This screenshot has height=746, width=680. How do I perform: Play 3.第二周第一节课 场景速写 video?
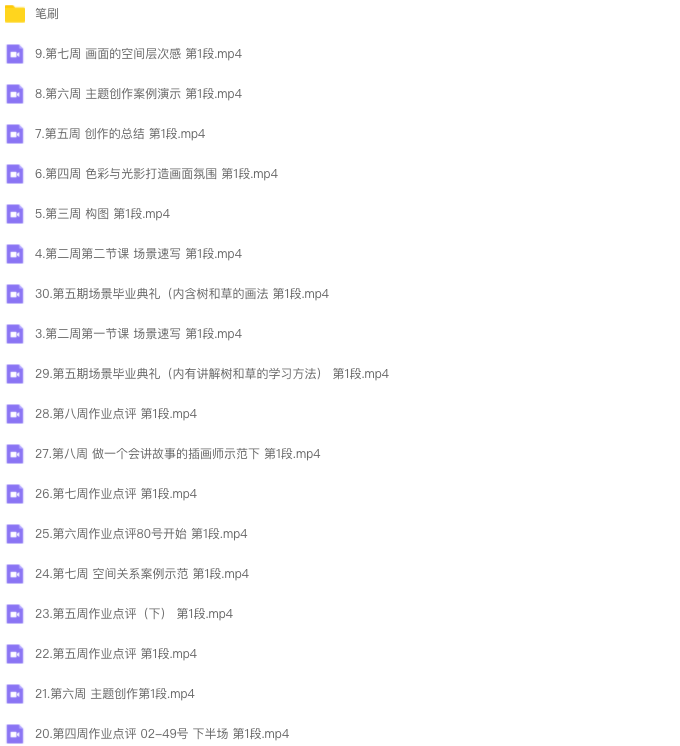pos(138,334)
